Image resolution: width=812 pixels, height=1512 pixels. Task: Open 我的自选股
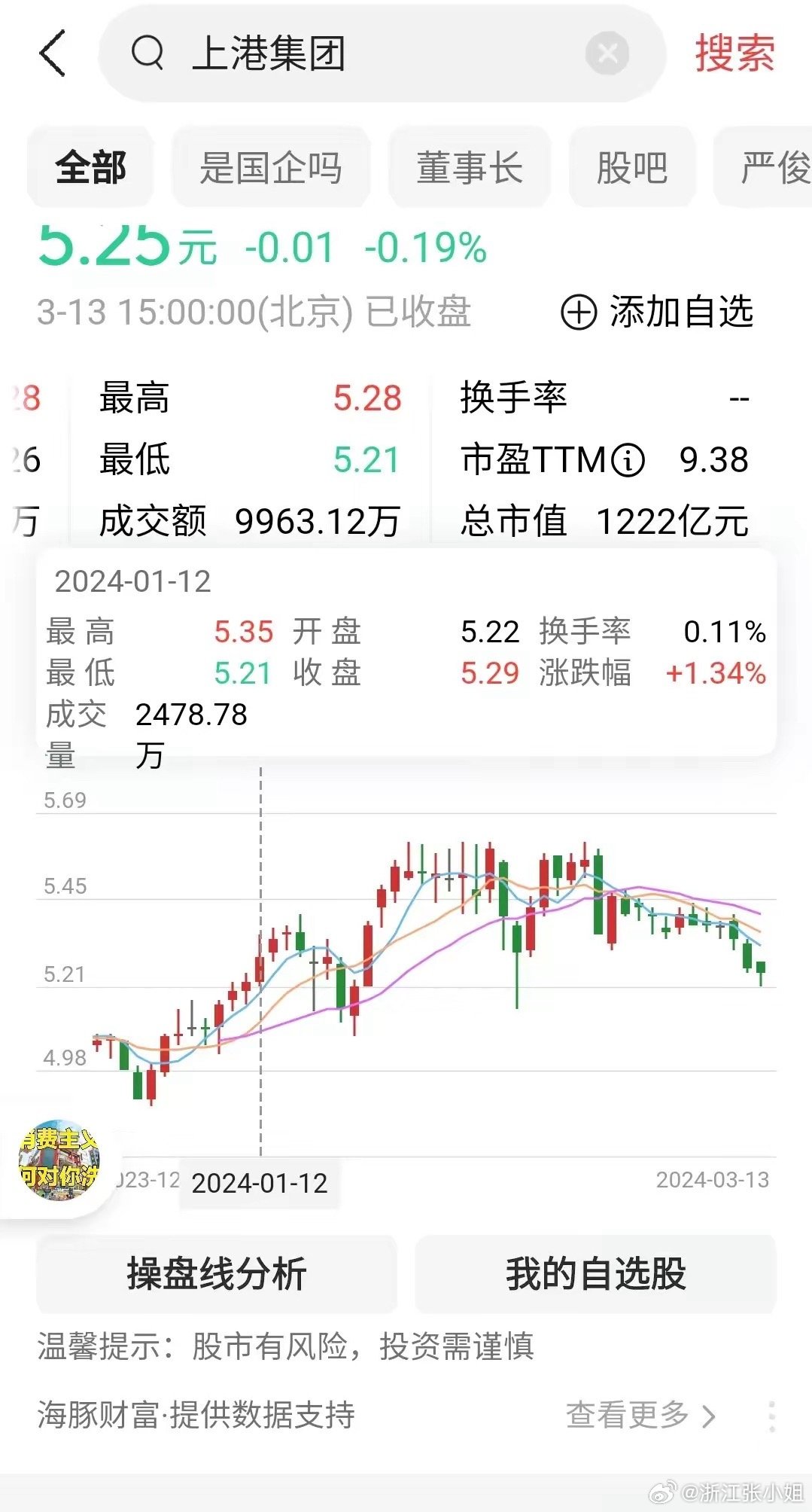pyautogui.click(x=595, y=1270)
